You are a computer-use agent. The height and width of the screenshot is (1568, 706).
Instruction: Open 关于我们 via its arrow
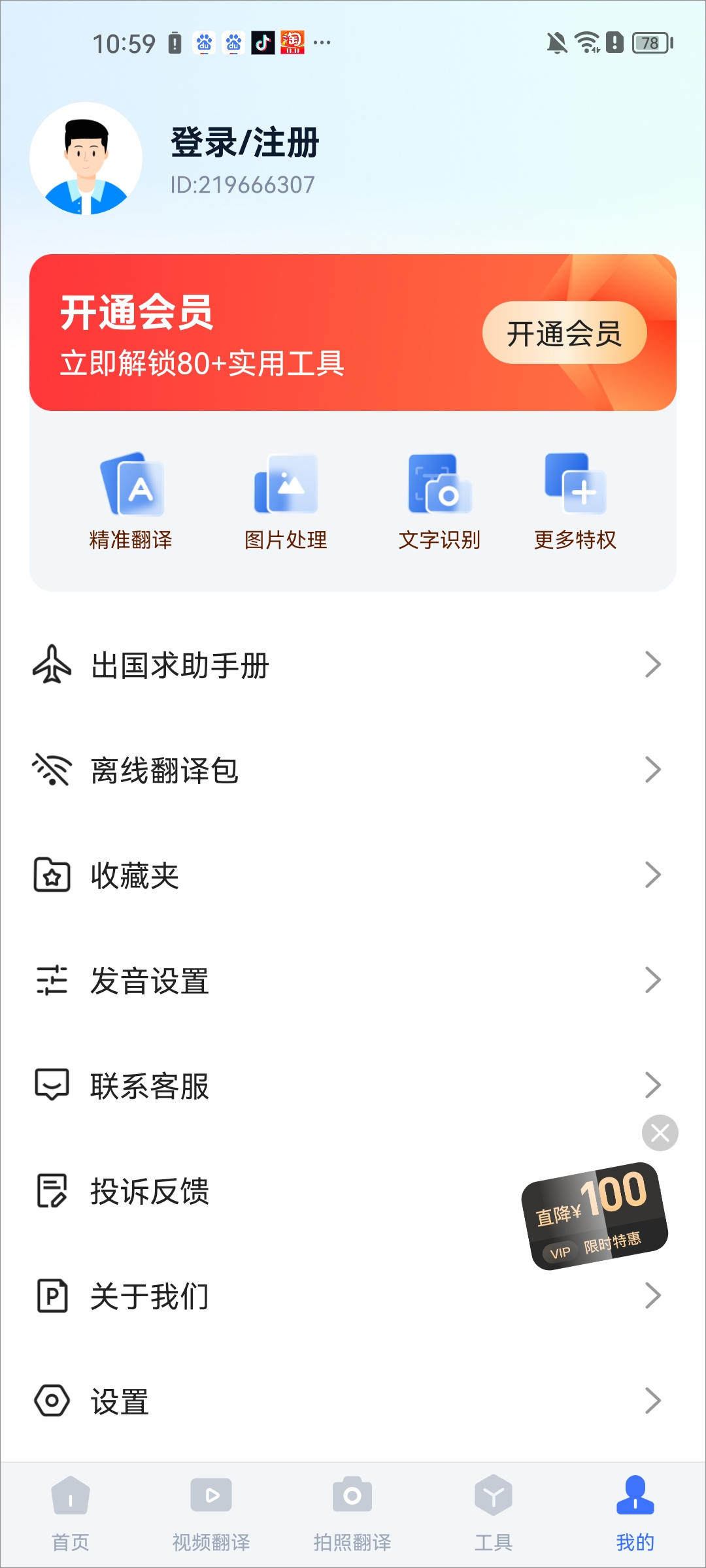coord(654,1296)
